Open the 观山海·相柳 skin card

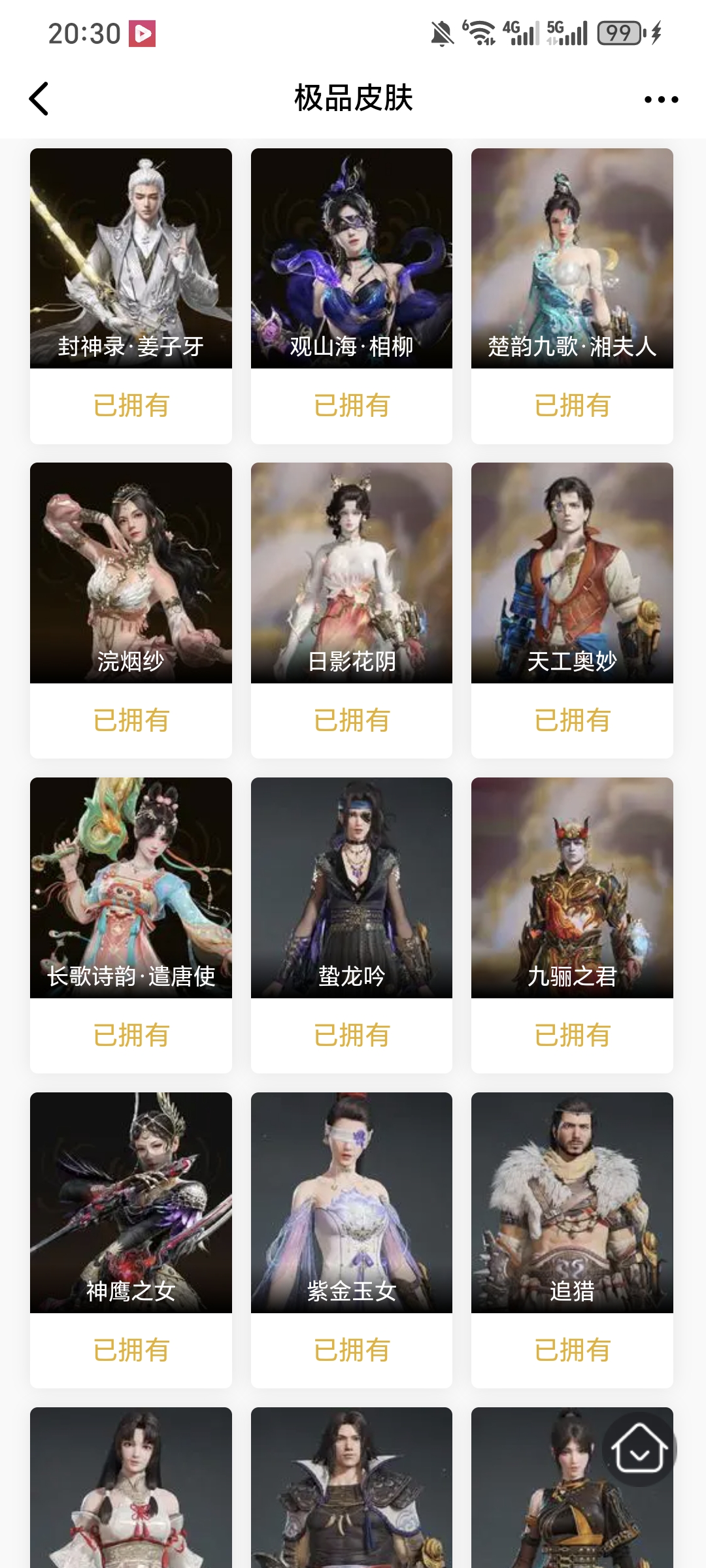tap(352, 259)
